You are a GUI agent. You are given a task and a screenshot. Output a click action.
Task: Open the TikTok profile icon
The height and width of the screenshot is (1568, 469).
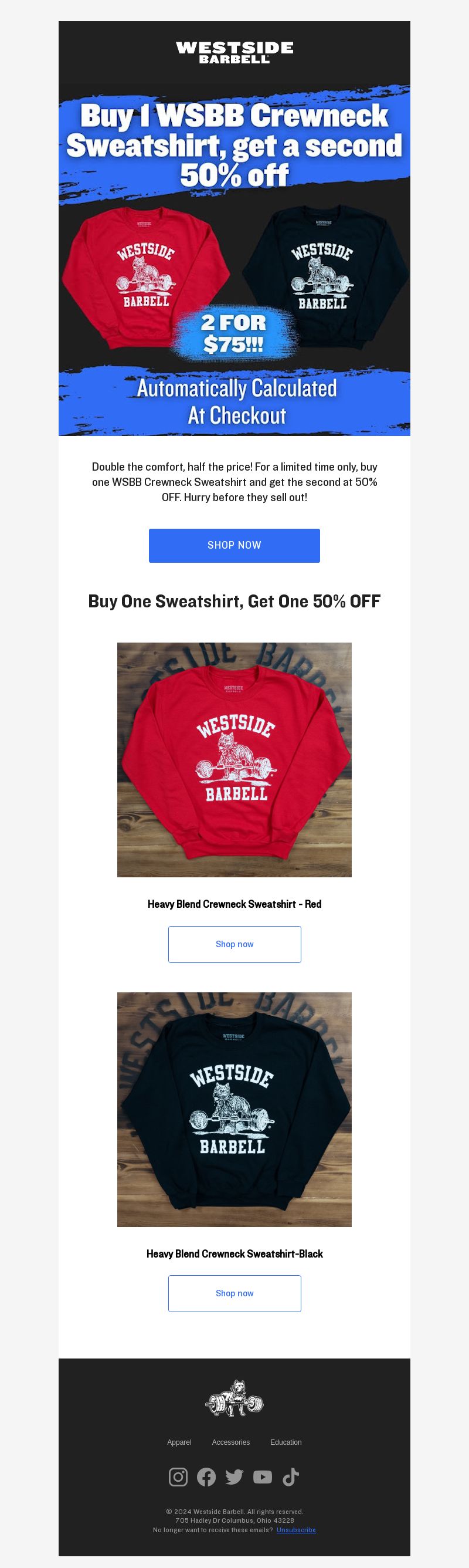[x=291, y=1476]
